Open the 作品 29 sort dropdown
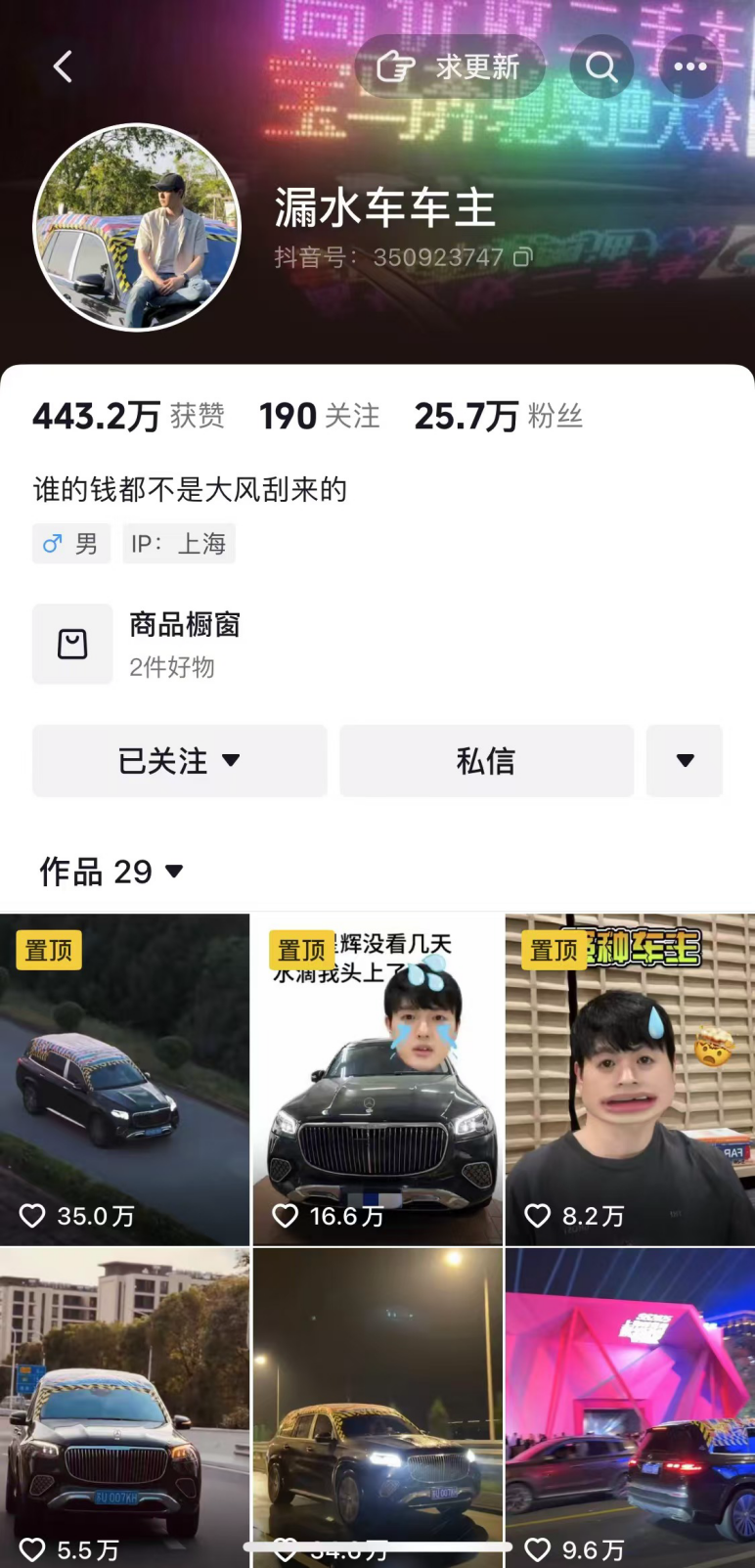Screen dimensions: 755x1568 point(111,871)
